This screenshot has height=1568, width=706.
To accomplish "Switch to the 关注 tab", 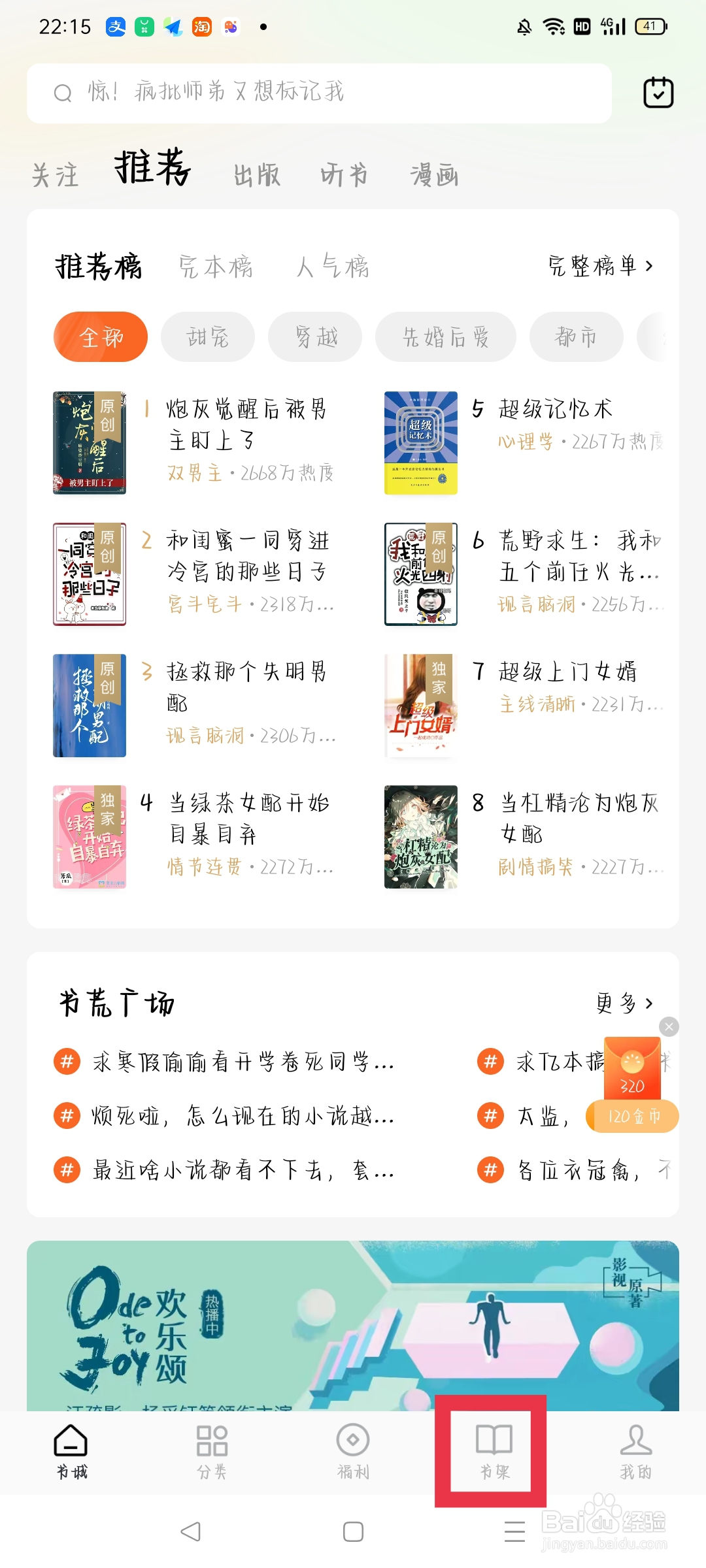I will click(55, 175).
